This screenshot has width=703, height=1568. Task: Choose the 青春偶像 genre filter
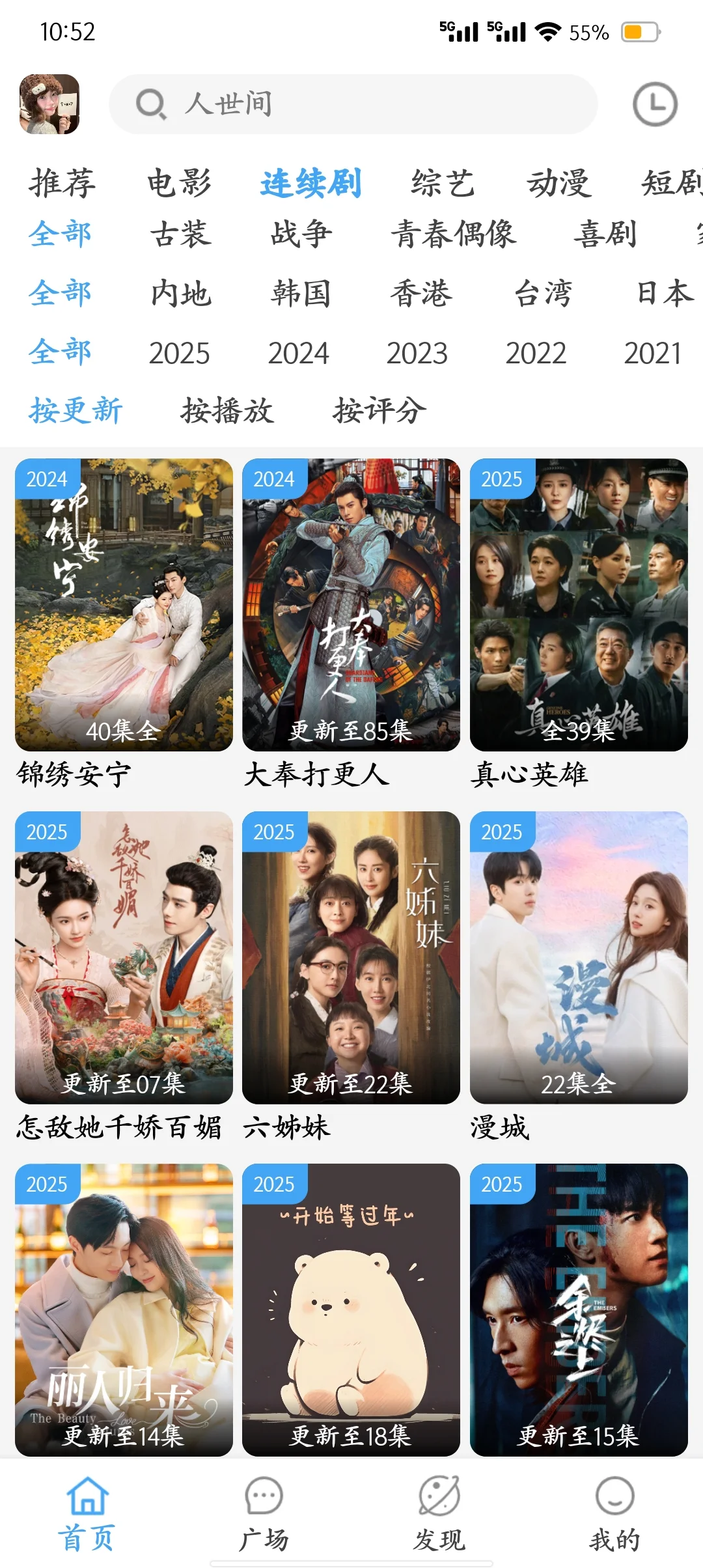[x=453, y=234]
